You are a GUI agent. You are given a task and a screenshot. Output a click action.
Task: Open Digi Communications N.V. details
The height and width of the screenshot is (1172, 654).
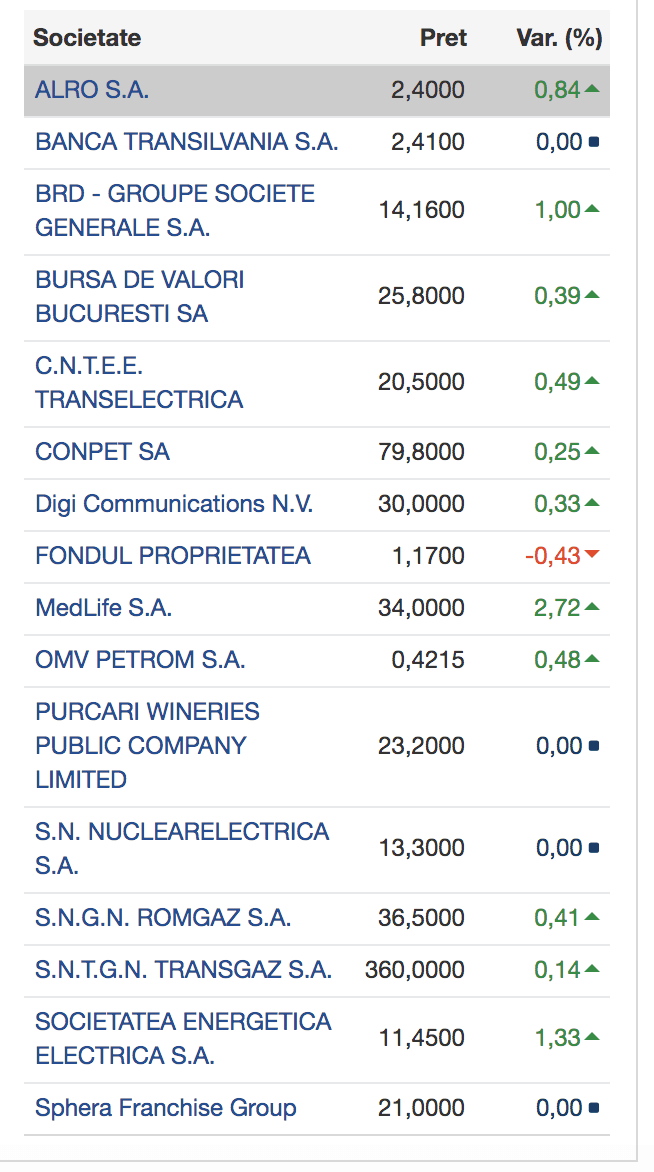tap(174, 504)
